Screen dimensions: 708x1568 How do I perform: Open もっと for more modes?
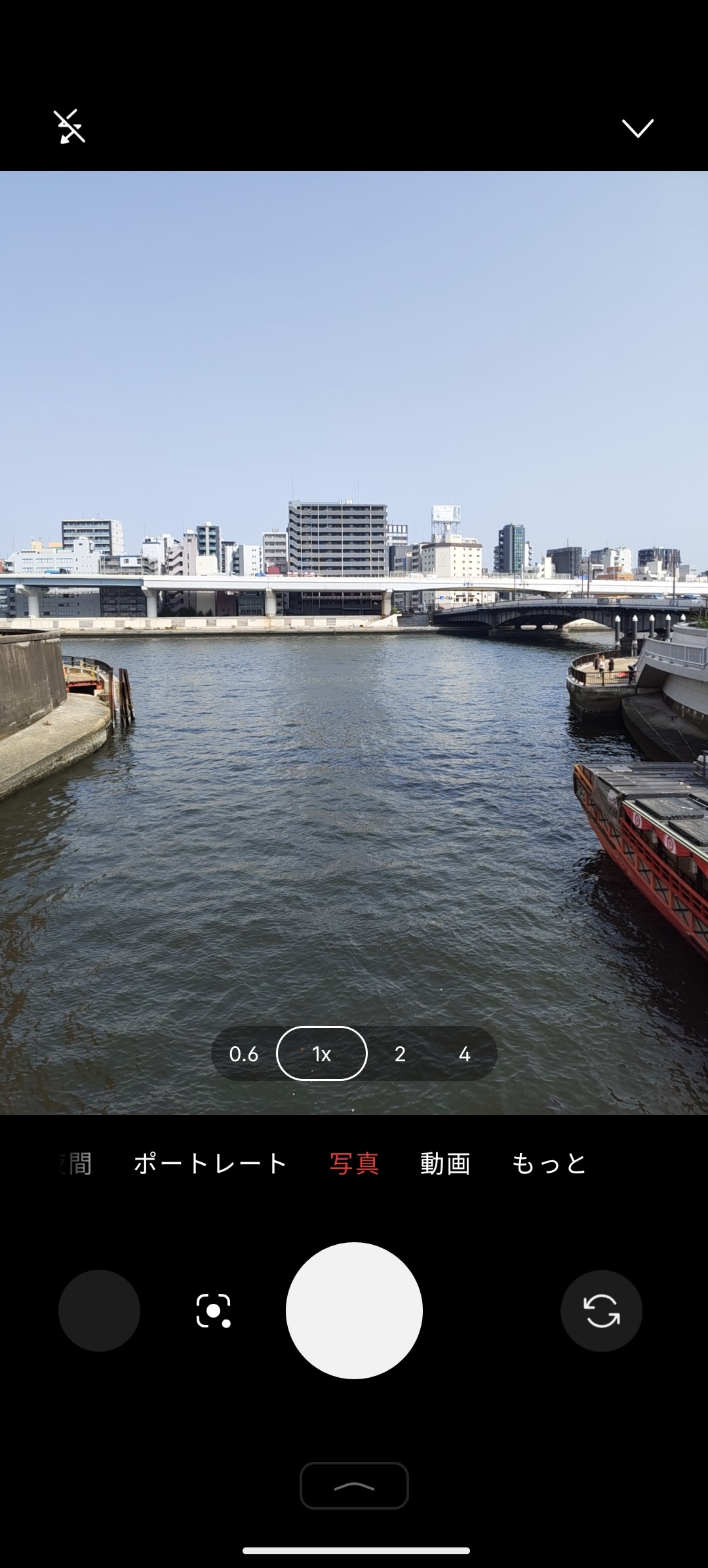pos(549,1164)
